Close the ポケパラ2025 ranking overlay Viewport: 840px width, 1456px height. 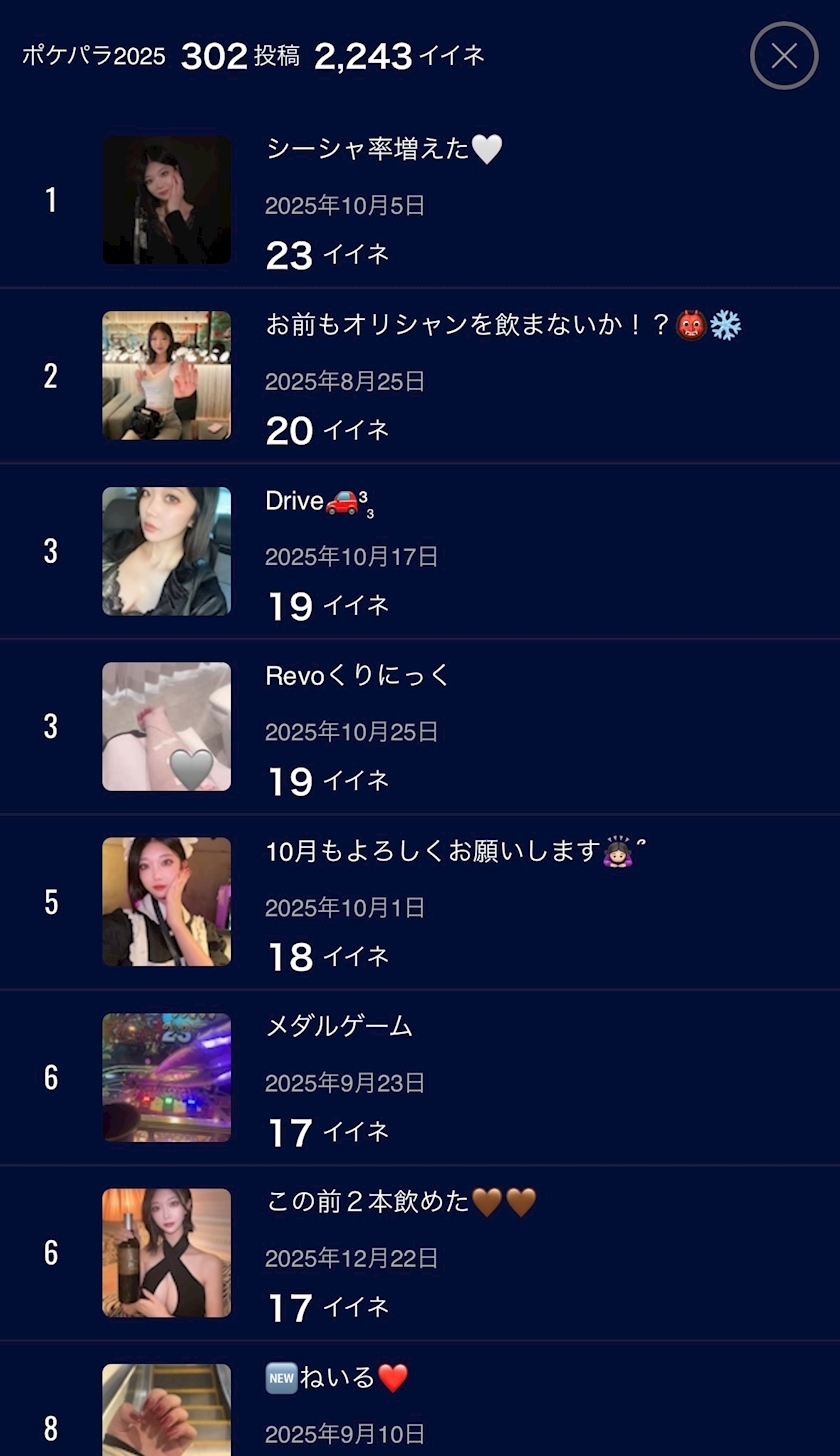click(784, 56)
